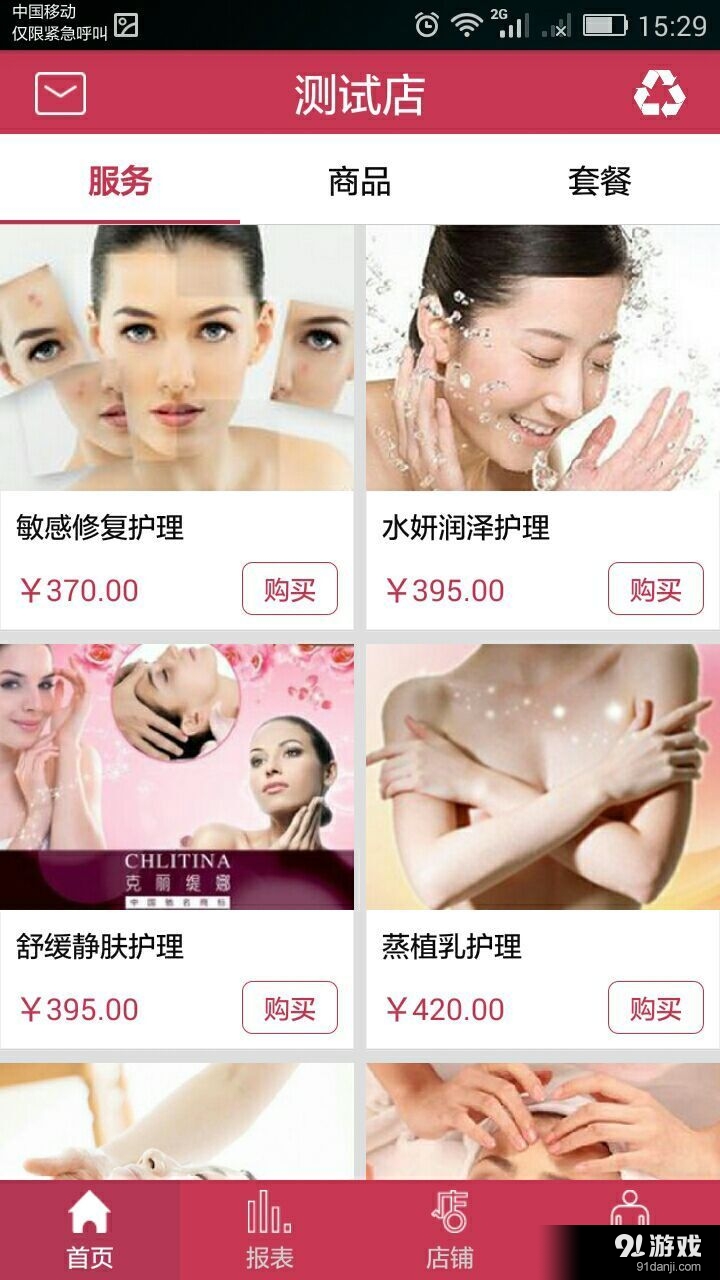Tap 购买 on 舒缓静肤护理
This screenshot has width=720, height=1280.
tap(289, 1008)
